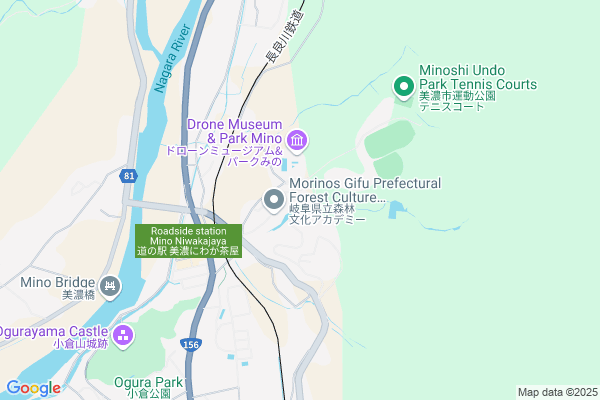The image size is (600, 400).
Task: Open the Mino Bridge landmark marker
Action: pos(110,289)
